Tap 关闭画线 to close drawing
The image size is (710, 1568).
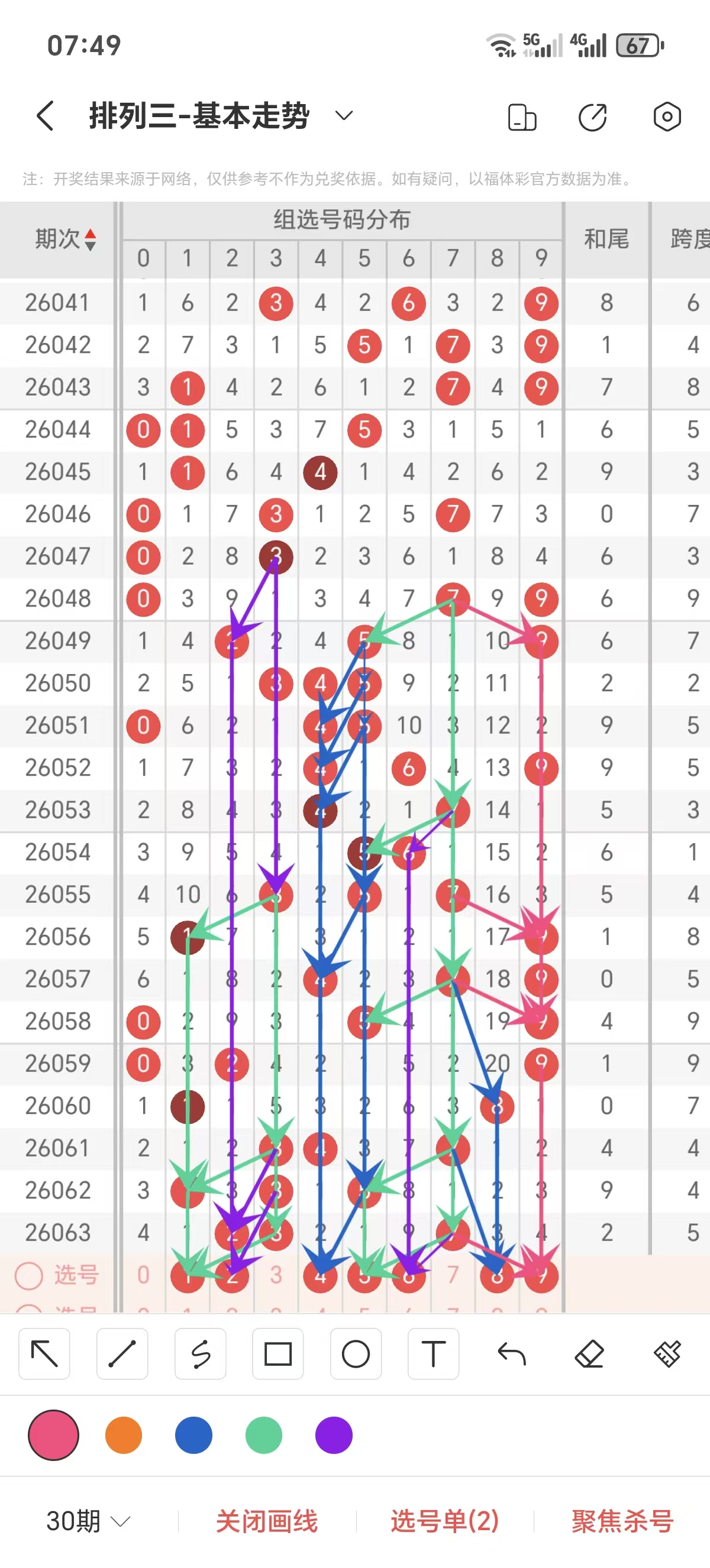[x=267, y=1521]
